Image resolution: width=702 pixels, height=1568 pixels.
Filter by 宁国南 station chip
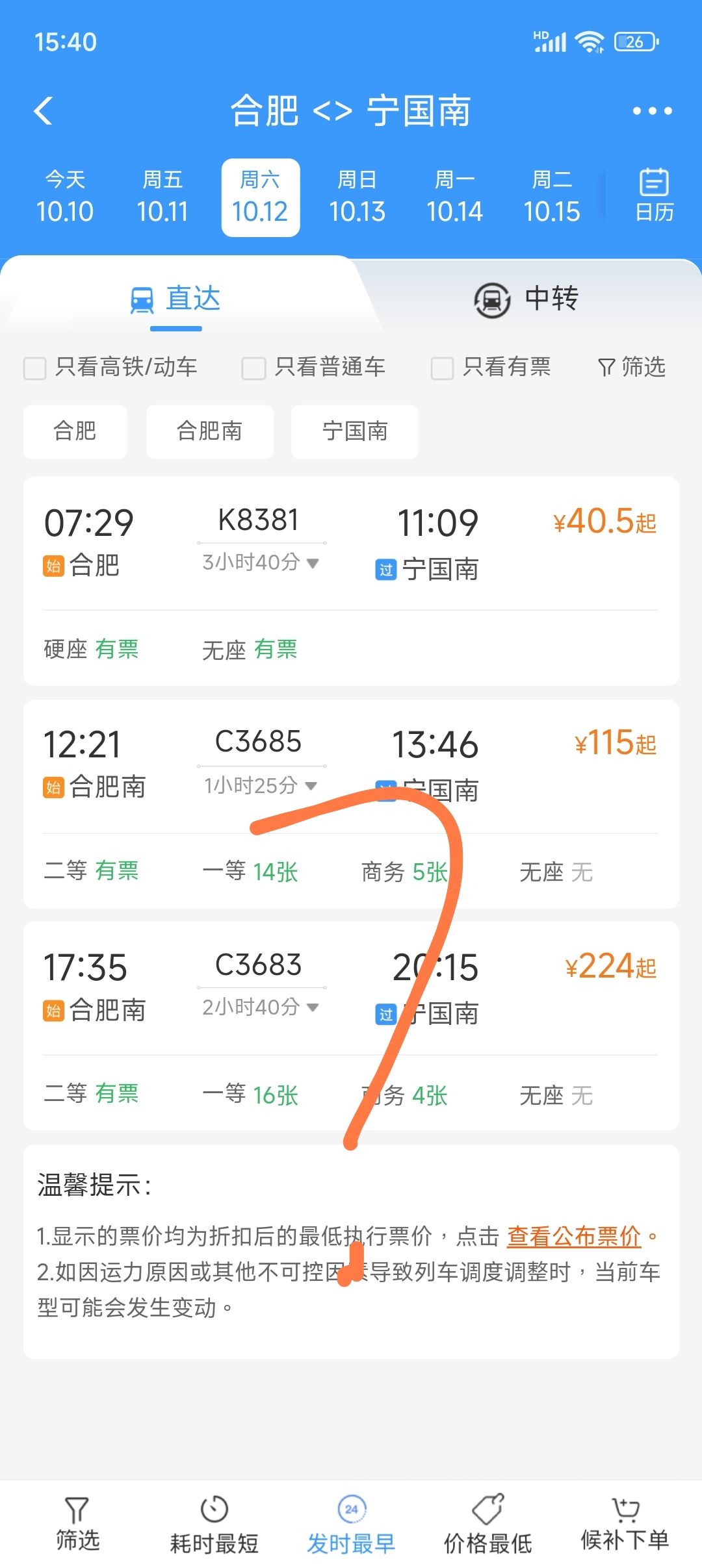tap(354, 431)
